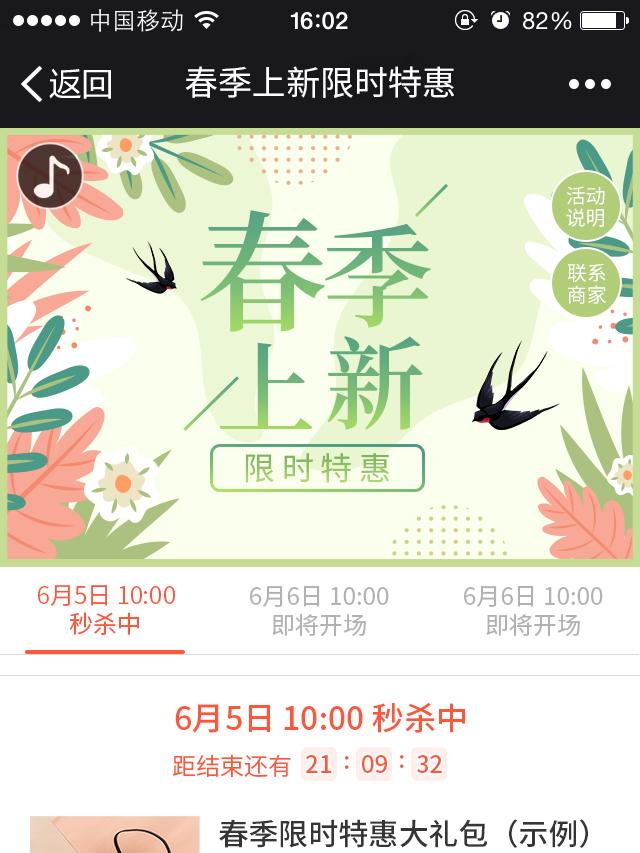Screen dimensions: 640x853
Task: Open 春季限时特惠大礼包 product item
Action: coord(405,833)
